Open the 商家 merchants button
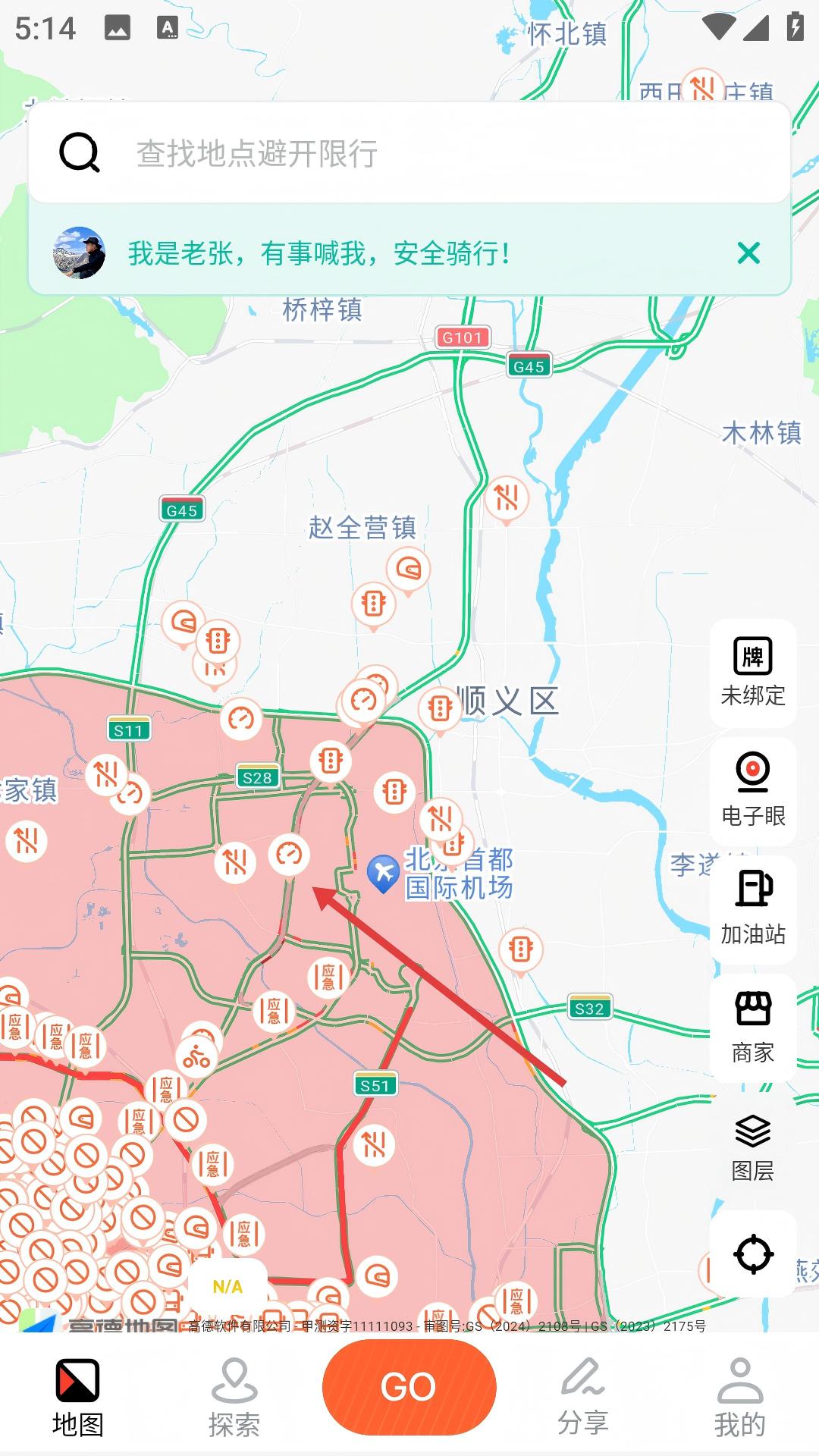This screenshot has width=819, height=1456. tap(753, 1027)
